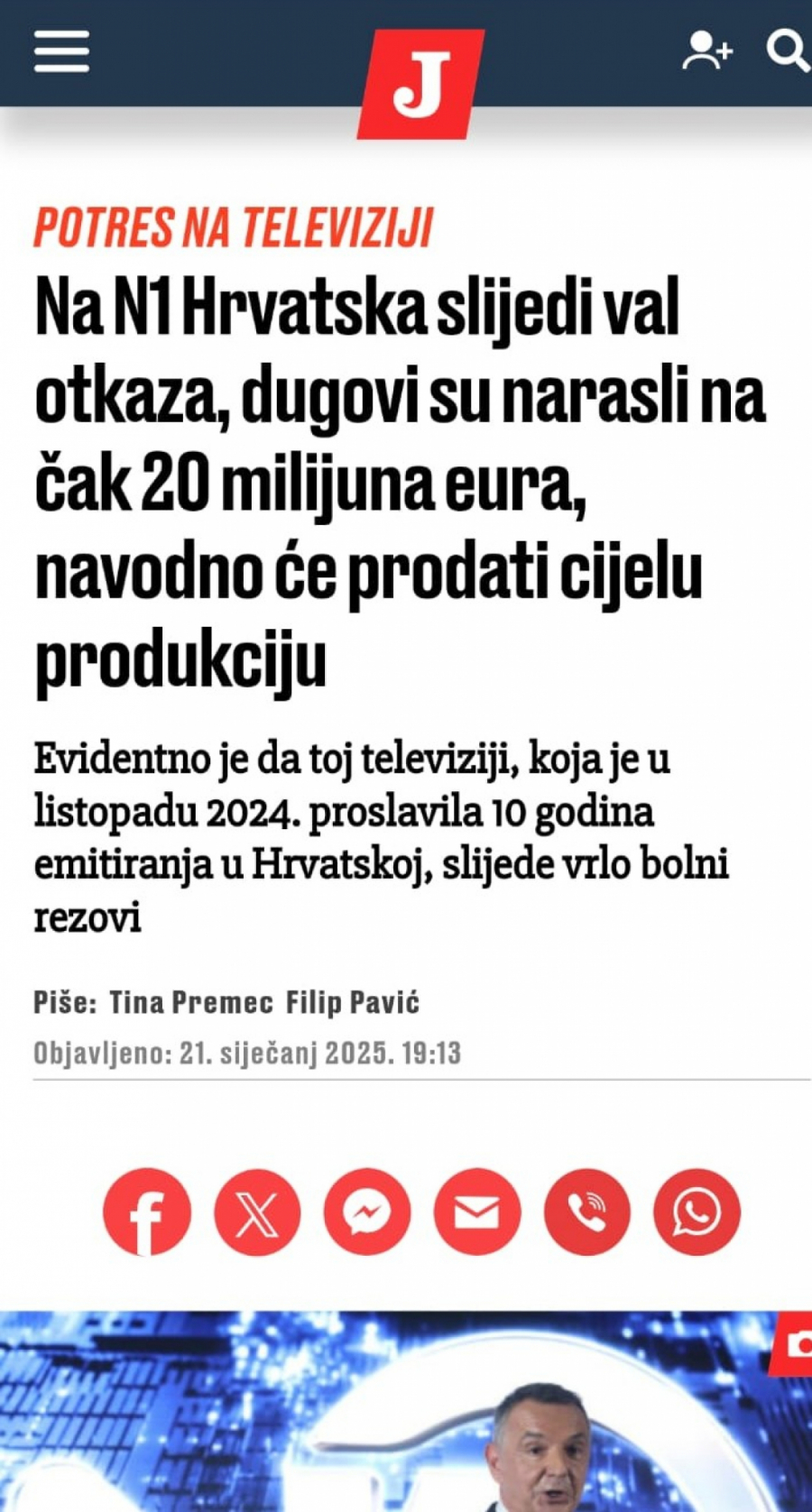
Task: Share article by email
Action: pyautogui.click(x=477, y=1212)
